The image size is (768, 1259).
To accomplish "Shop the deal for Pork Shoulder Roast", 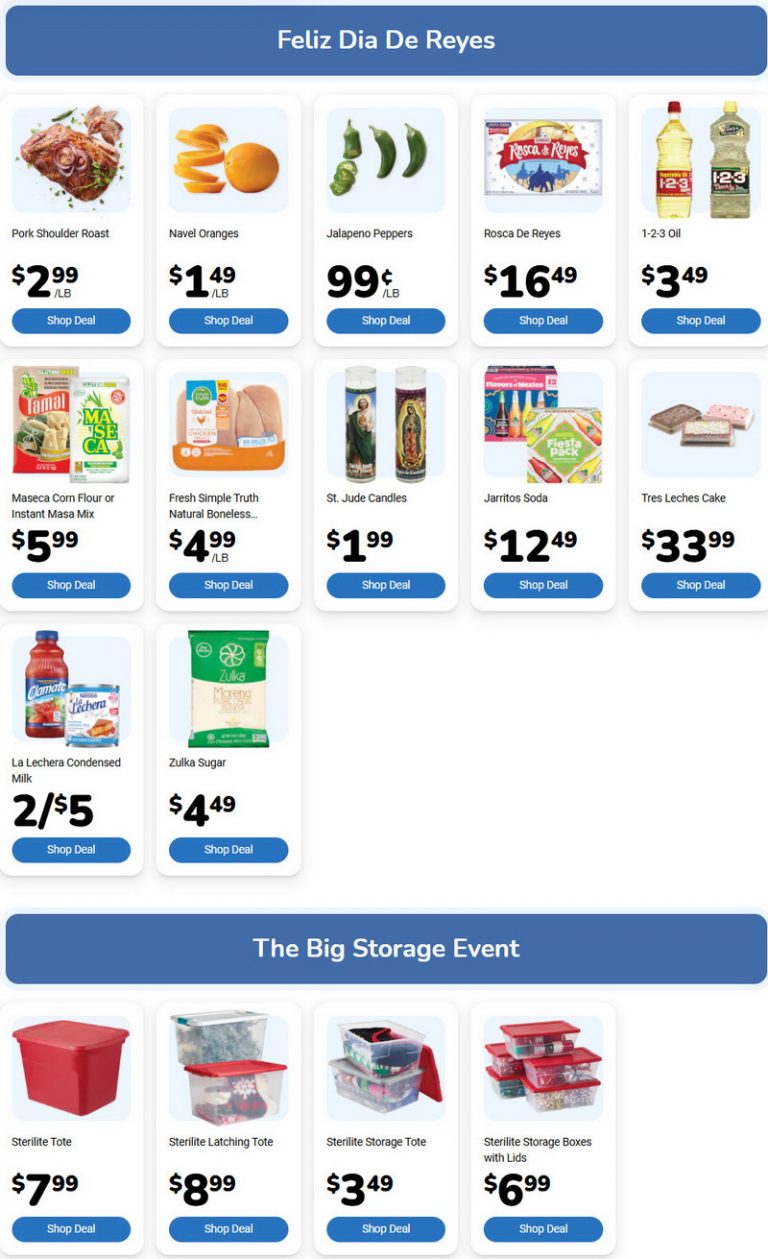I will 71,320.
